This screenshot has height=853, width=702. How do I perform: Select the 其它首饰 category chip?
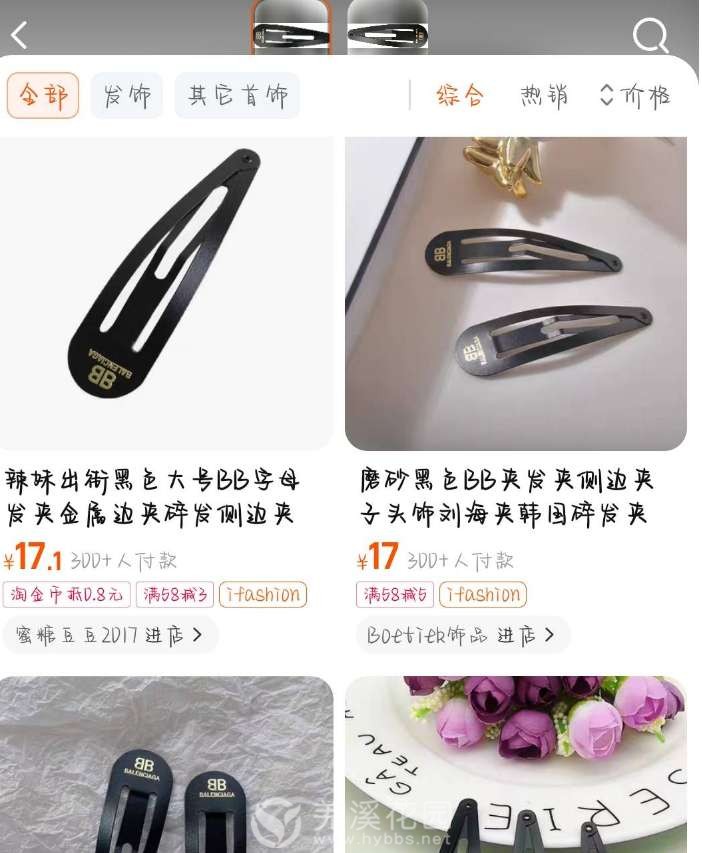(237, 96)
